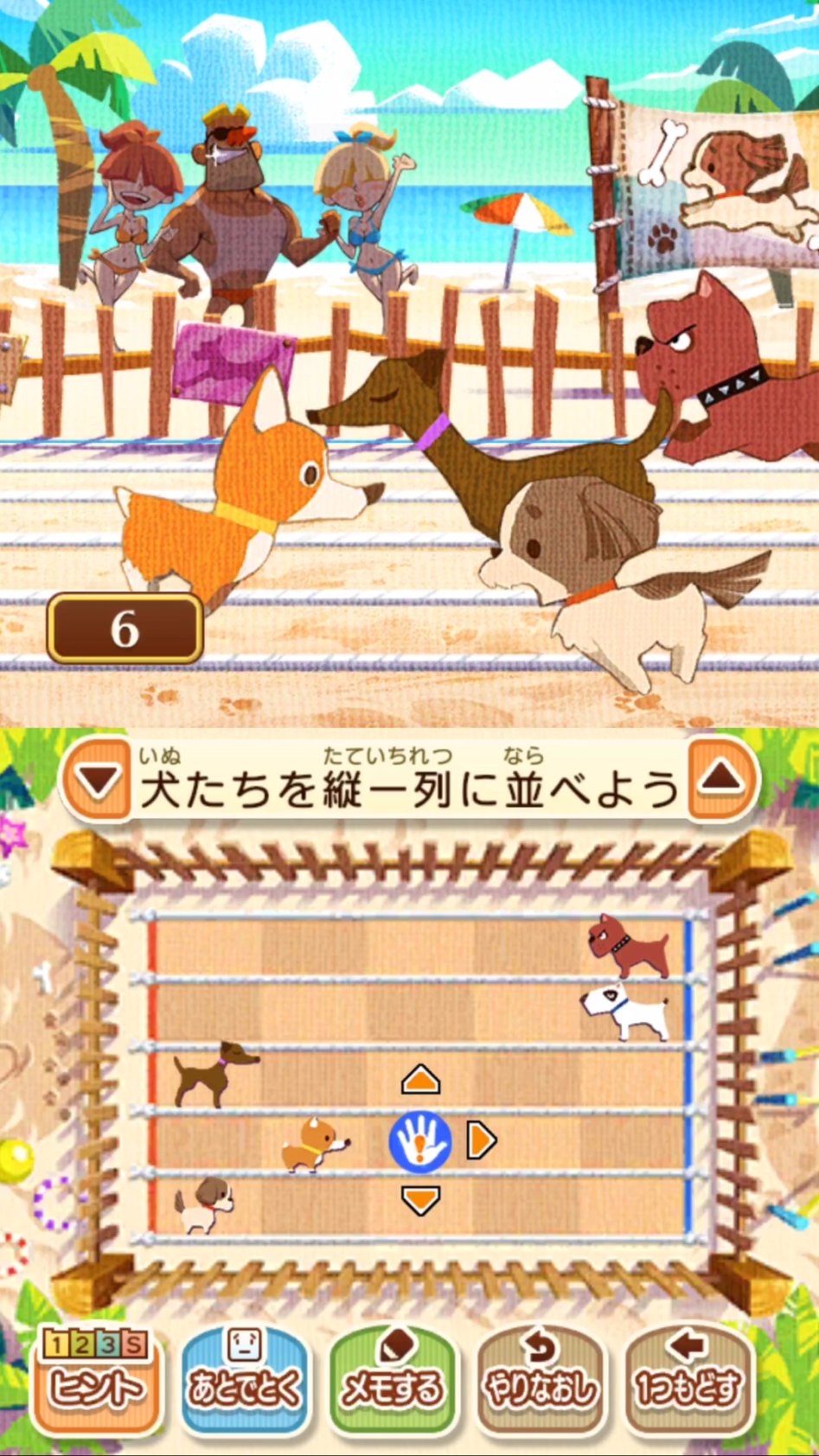Tap あとでとく to solve later
The height and width of the screenshot is (1456, 819).
click(x=245, y=1381)
